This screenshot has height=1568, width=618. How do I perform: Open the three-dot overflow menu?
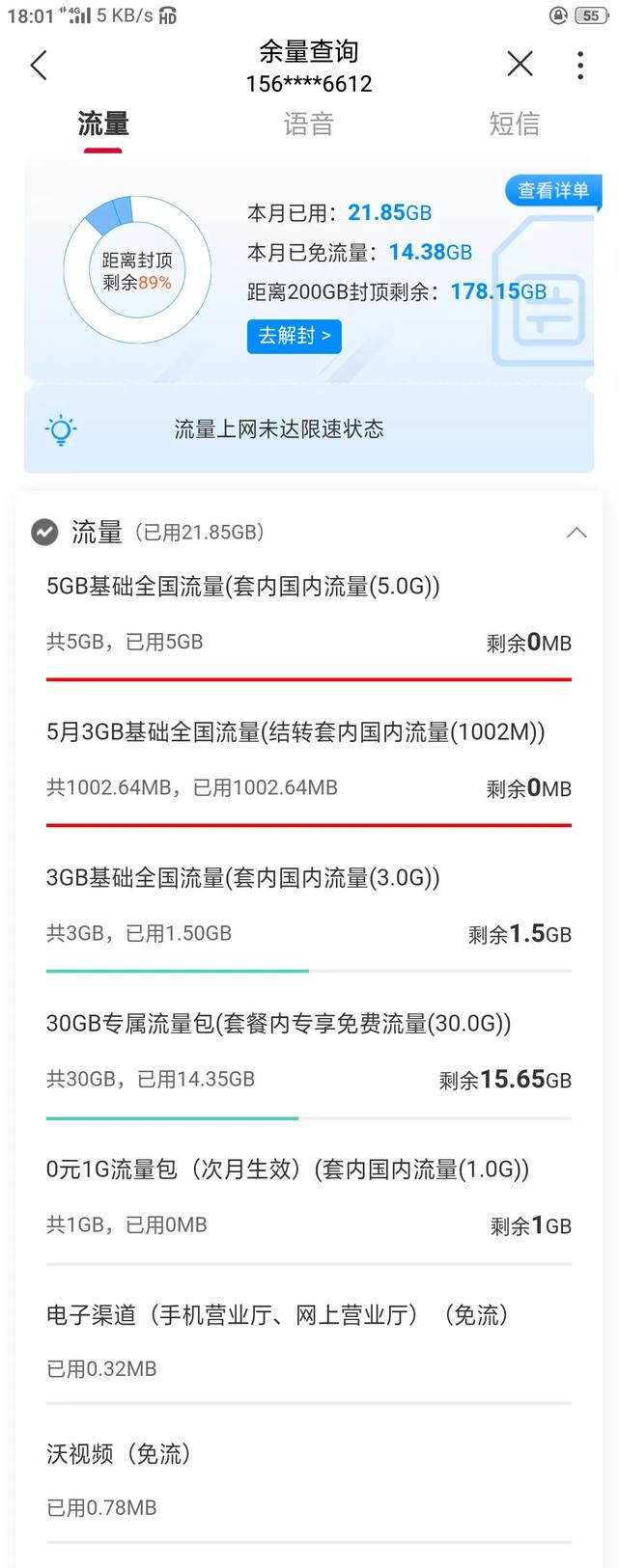point(579,65)
